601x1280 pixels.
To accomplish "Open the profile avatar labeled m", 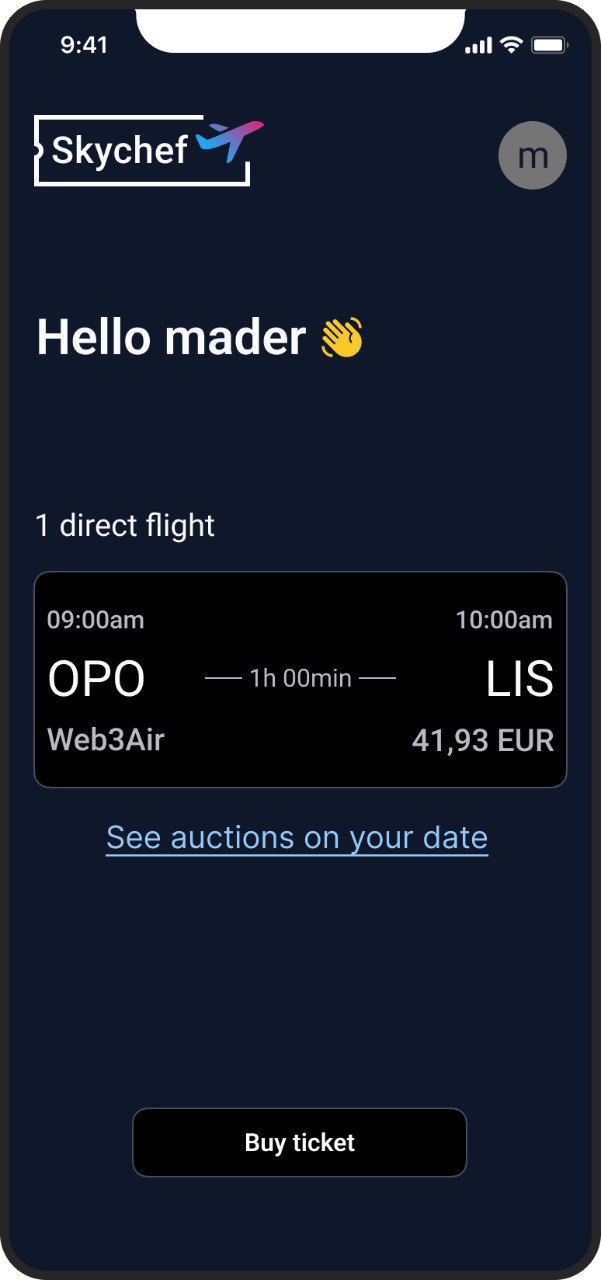I will pyautogui.click(x=532, y=155).
